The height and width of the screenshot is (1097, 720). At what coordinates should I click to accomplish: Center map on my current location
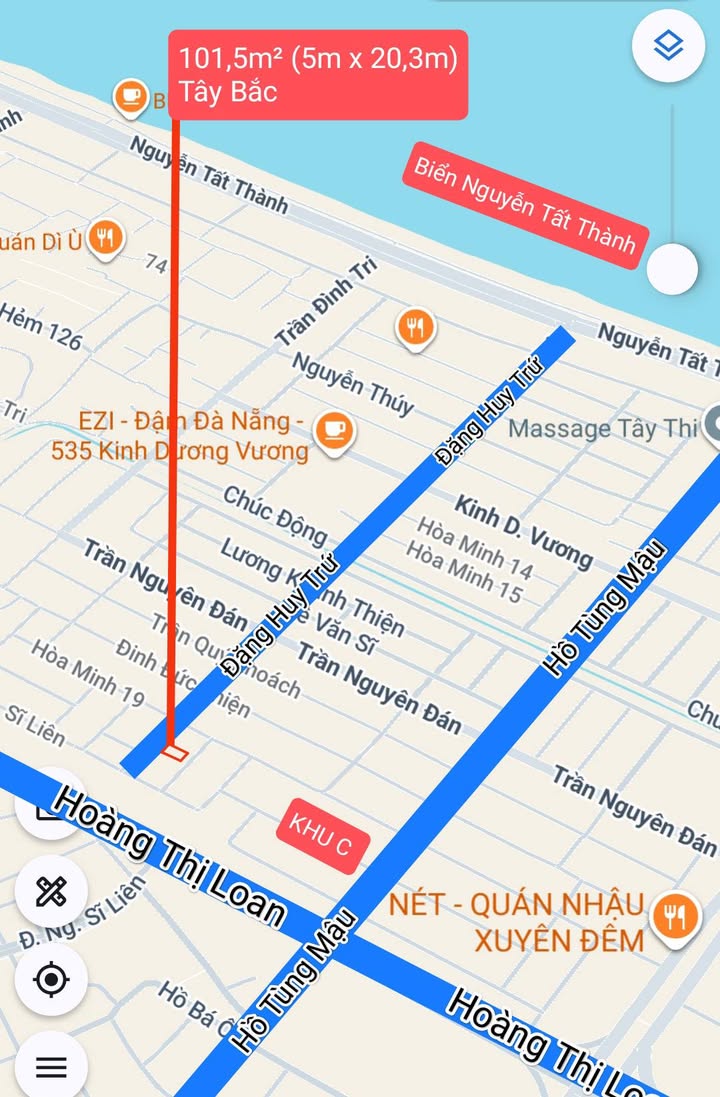(51, 979)
